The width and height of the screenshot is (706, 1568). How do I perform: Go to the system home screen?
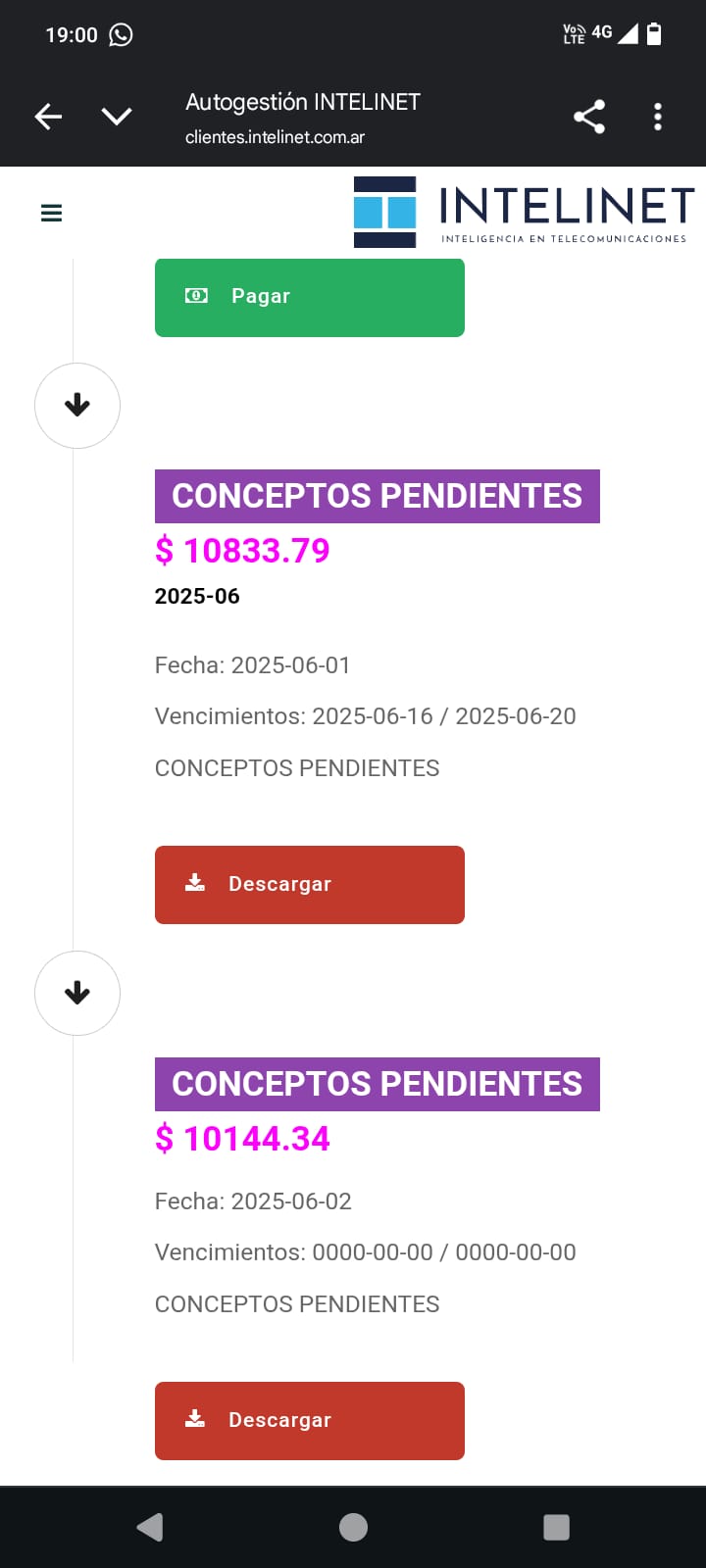click(x=353, y=1527)
